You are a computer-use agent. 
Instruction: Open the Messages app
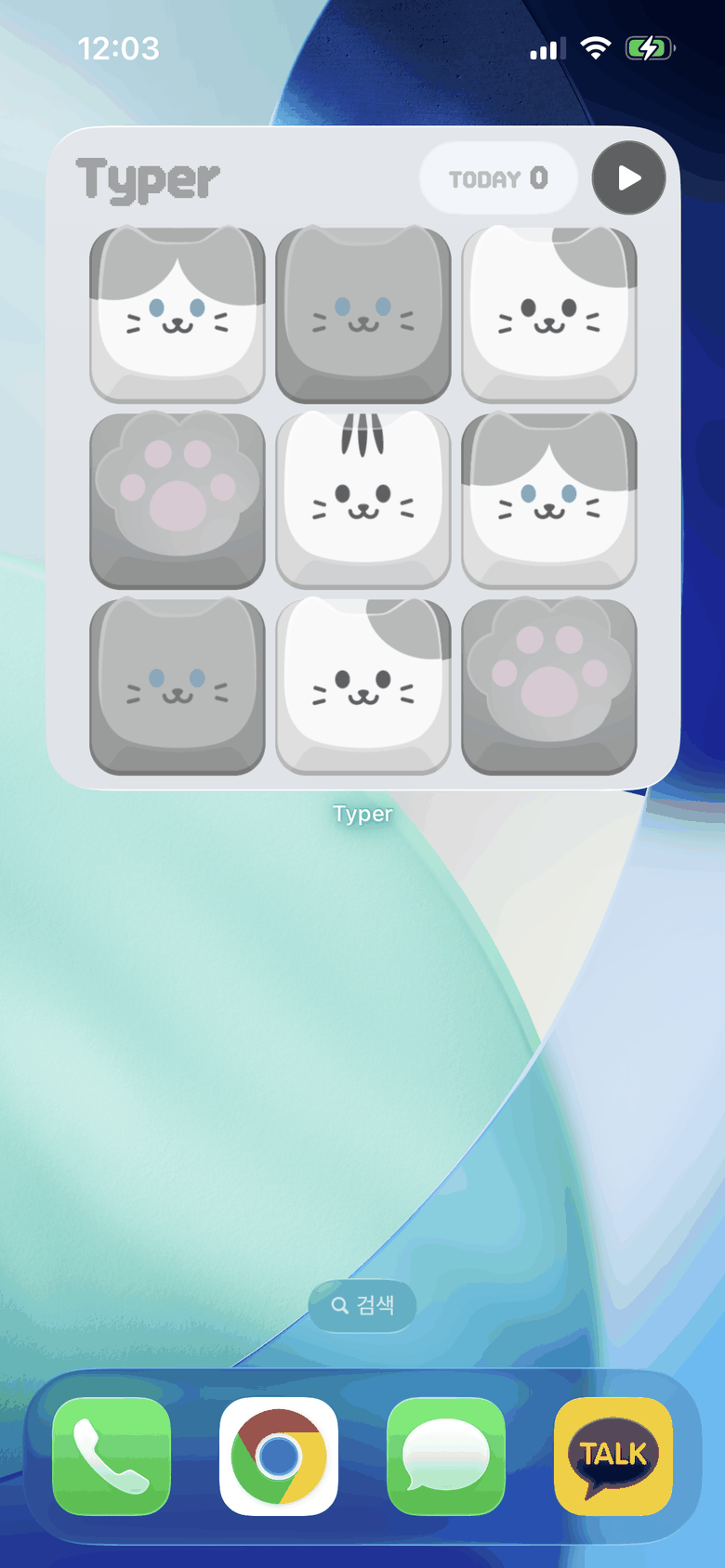click(x=446, y=1457)
